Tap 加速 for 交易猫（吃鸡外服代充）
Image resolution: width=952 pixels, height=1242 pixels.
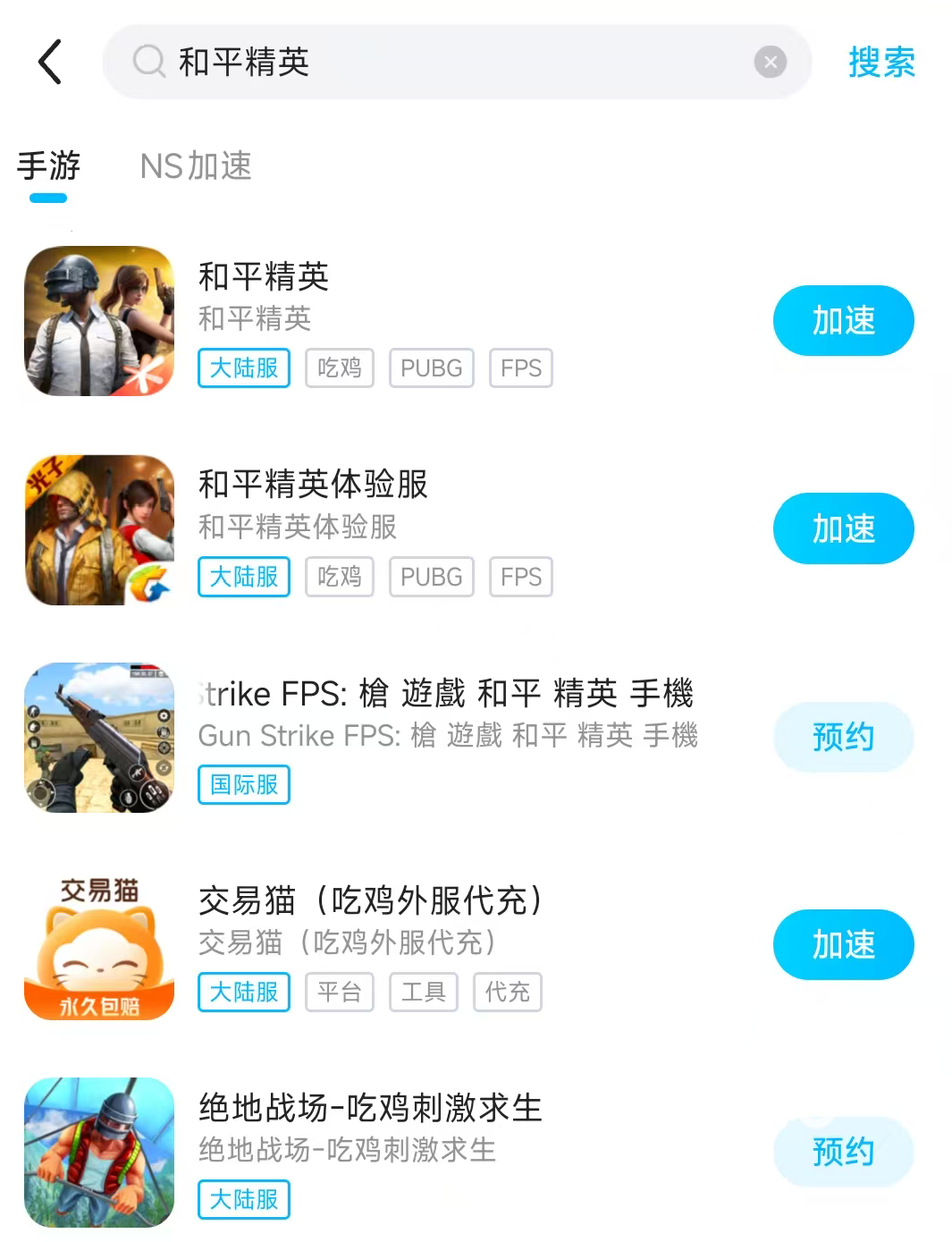(x=843, y=944)
